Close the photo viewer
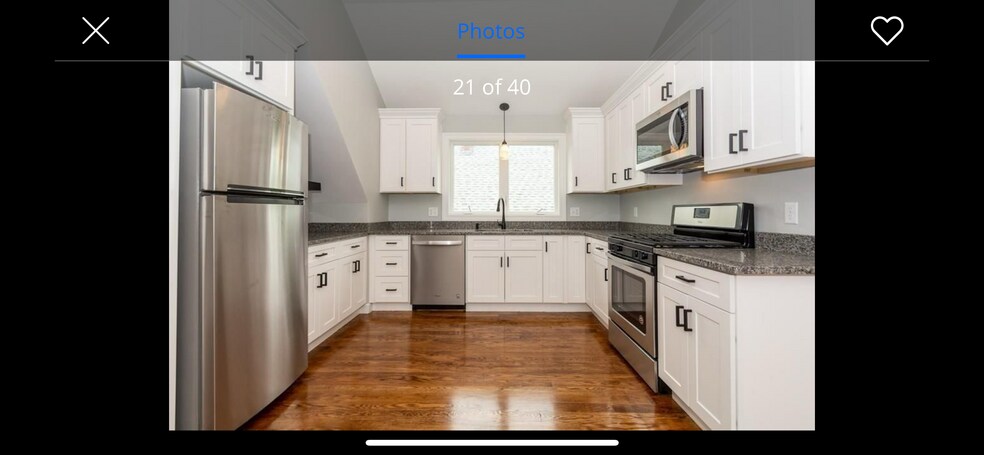 95,31
